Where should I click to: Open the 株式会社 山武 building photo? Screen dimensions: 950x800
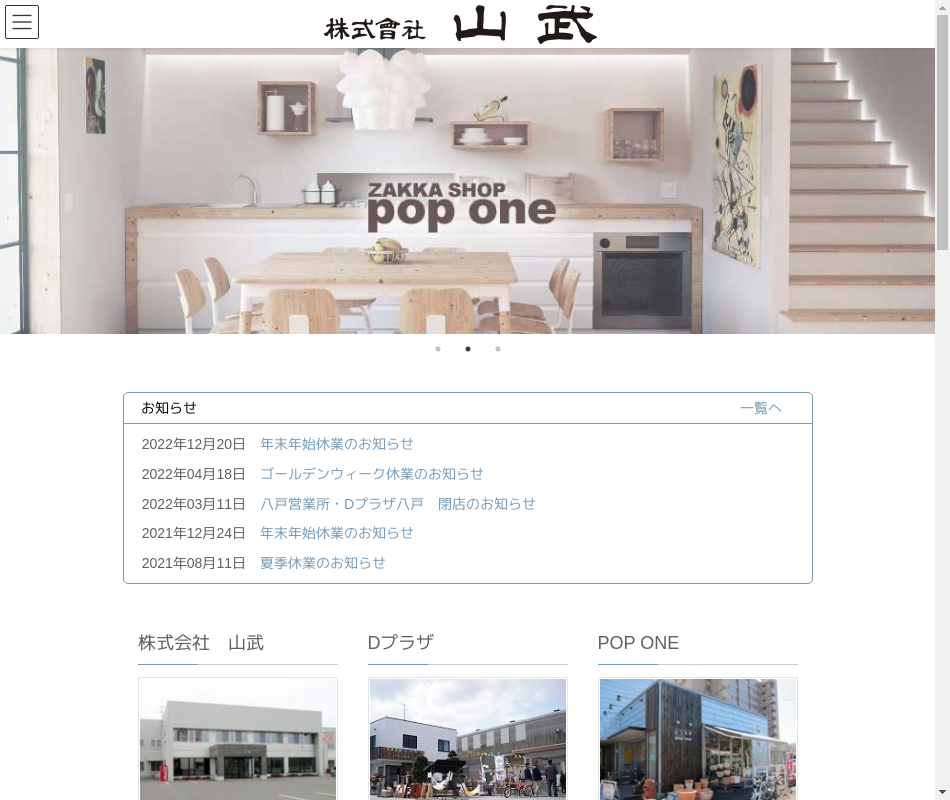[238, 739]
